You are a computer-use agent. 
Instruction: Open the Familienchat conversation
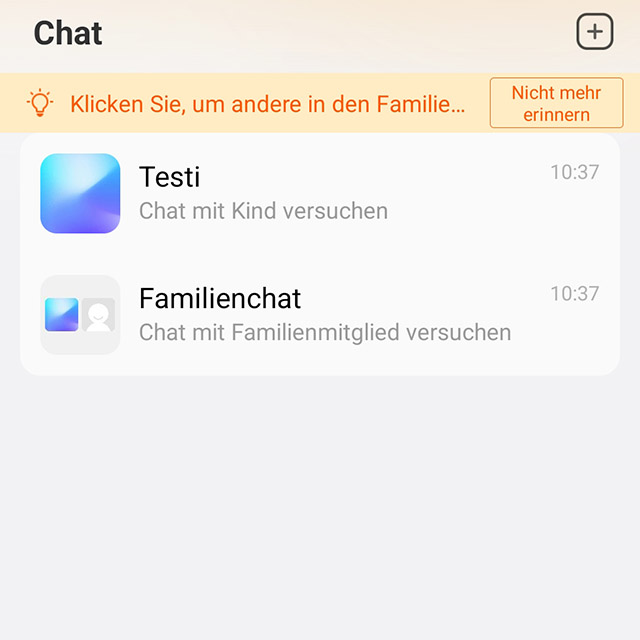[x=320, y=314]
